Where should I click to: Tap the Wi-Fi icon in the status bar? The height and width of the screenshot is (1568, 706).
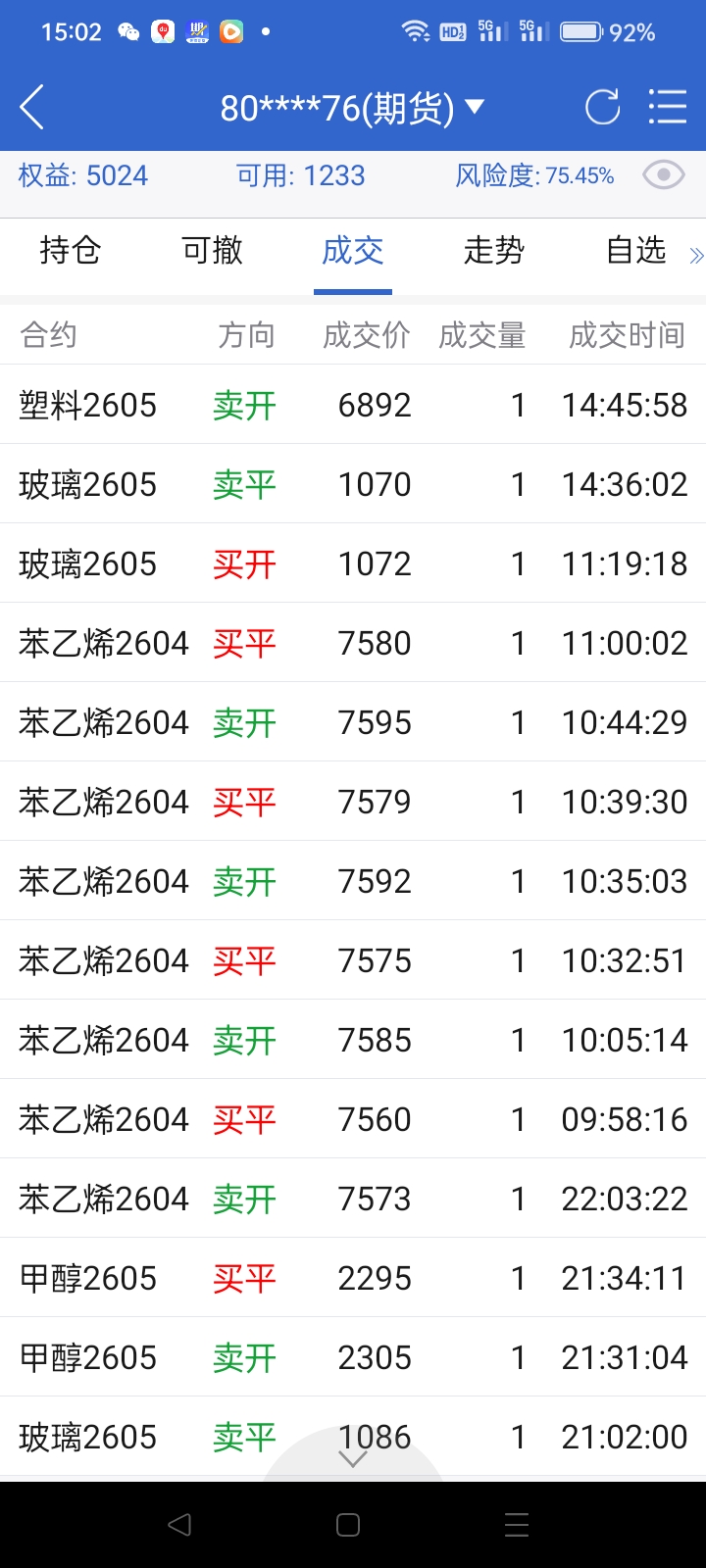point(416,29)
